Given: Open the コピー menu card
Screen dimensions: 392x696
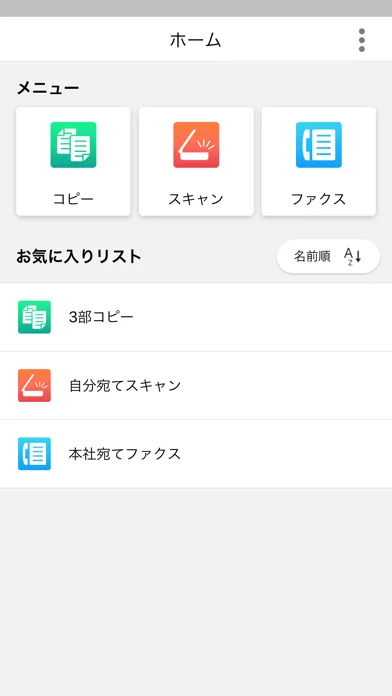Looking at the screenshot, I should (73, 162).
